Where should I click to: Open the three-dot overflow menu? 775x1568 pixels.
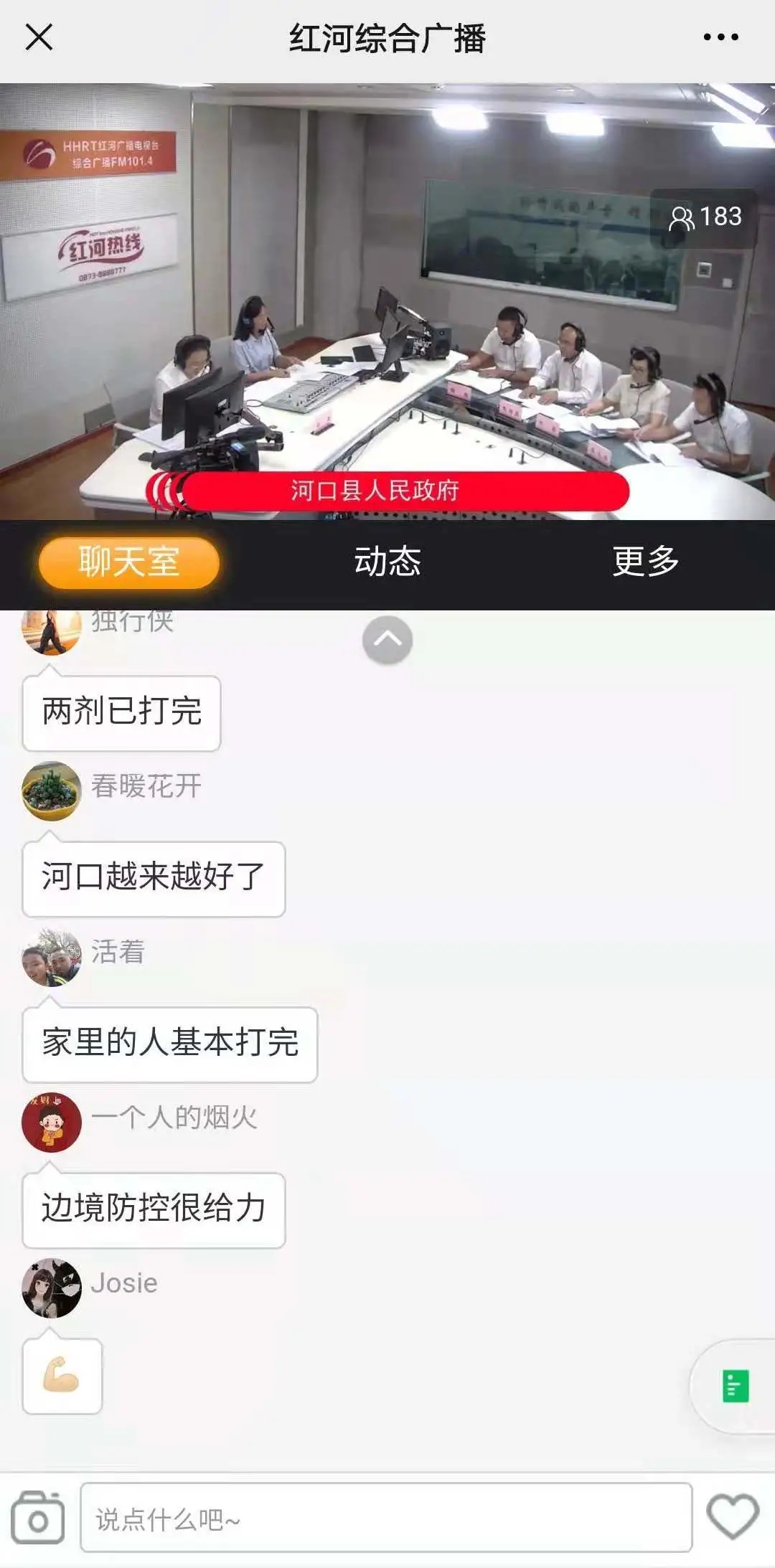click(x=720, y=37)
